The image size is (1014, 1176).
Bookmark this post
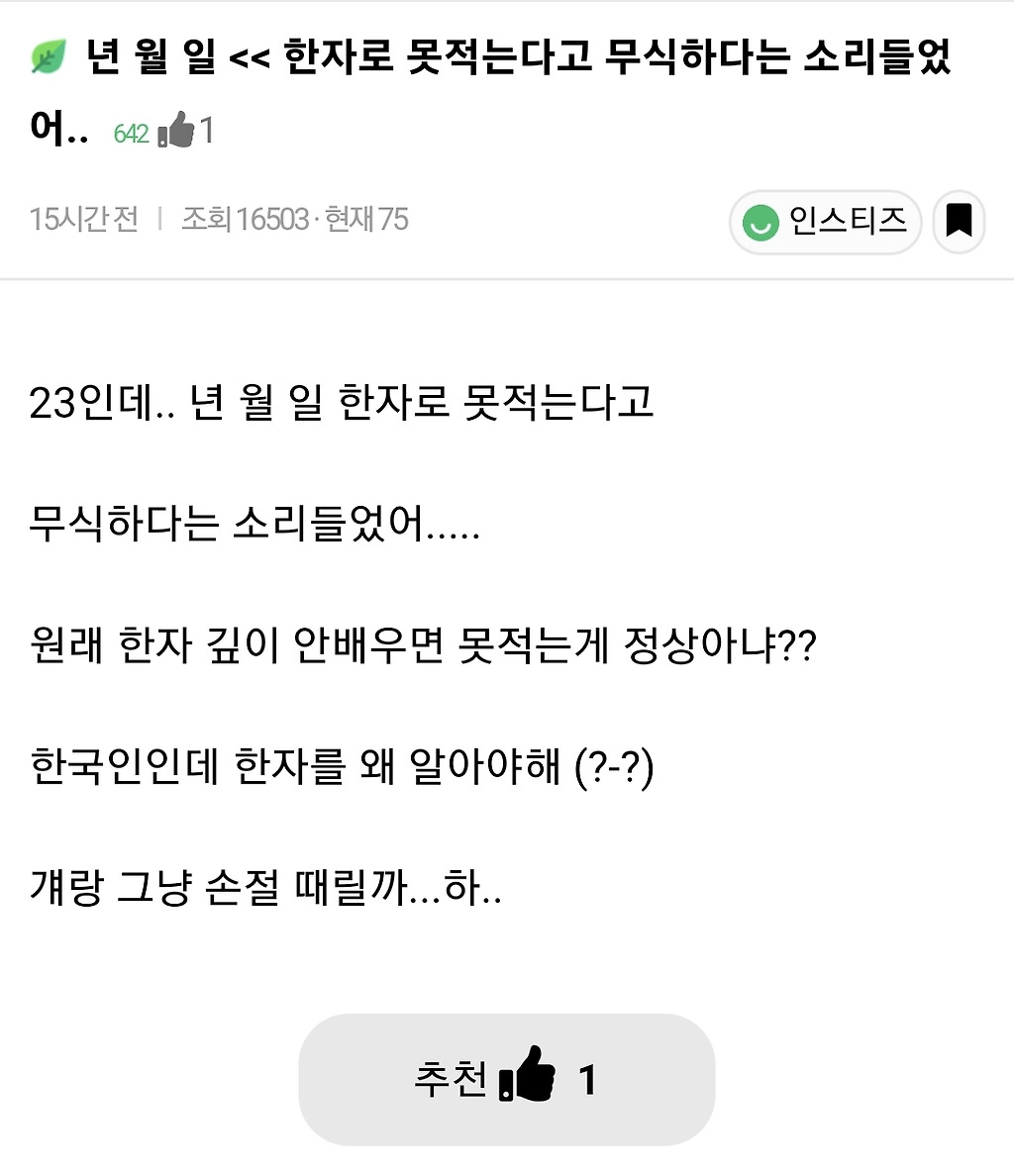pos(958,221)
